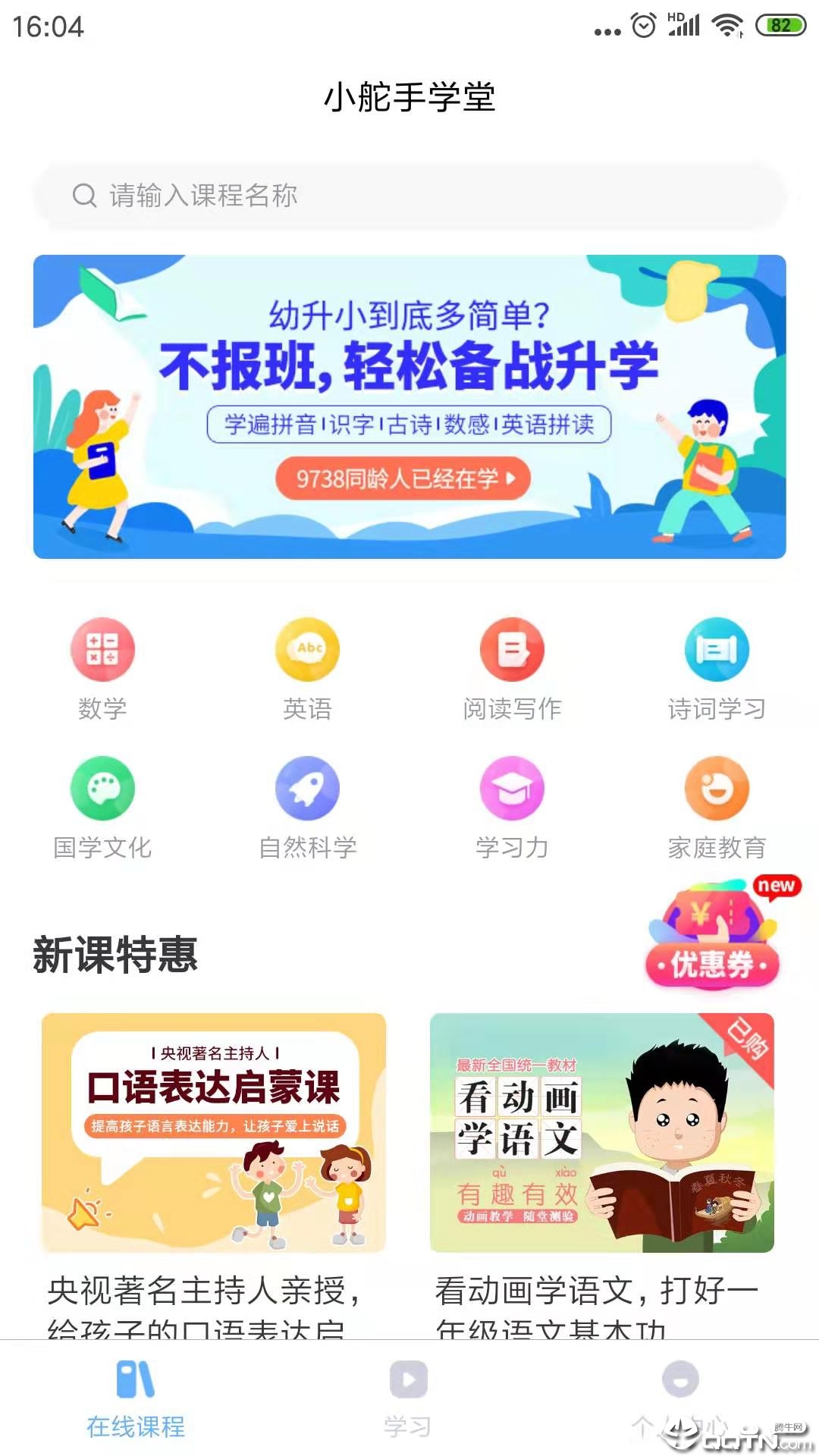
Task: Open the 英语 course category
Action: click(307, 648)
